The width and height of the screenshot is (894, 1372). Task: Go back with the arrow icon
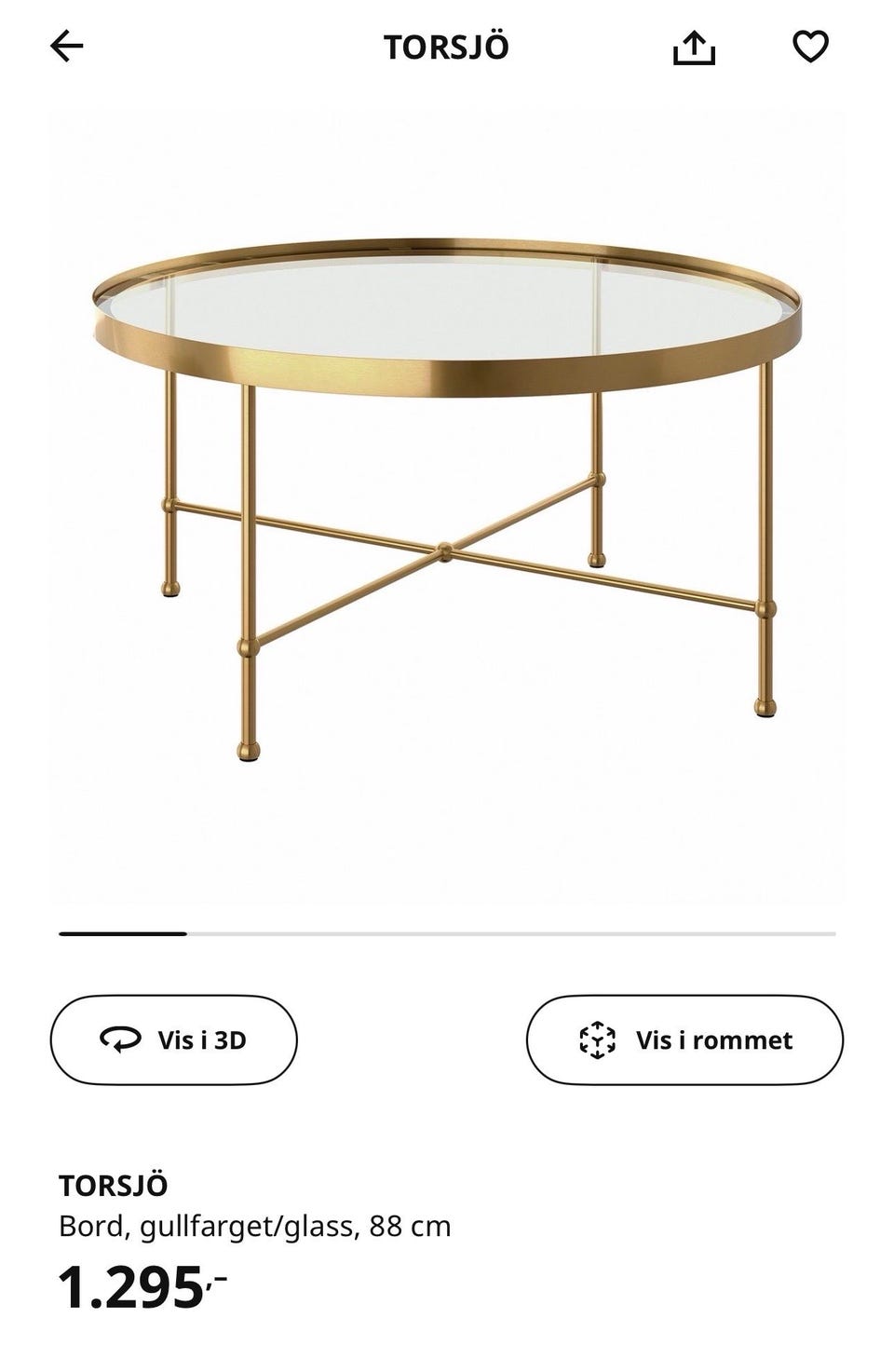(x=68, y=48)
